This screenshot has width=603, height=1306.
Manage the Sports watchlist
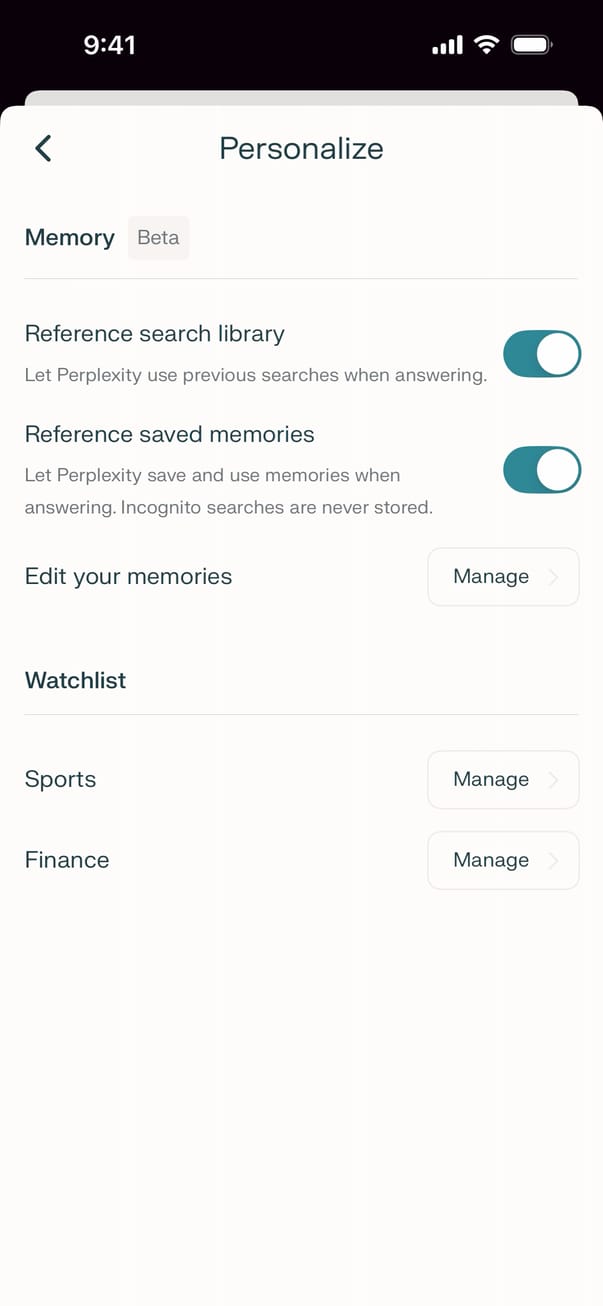pyautogui.click(x=503, y=780)
